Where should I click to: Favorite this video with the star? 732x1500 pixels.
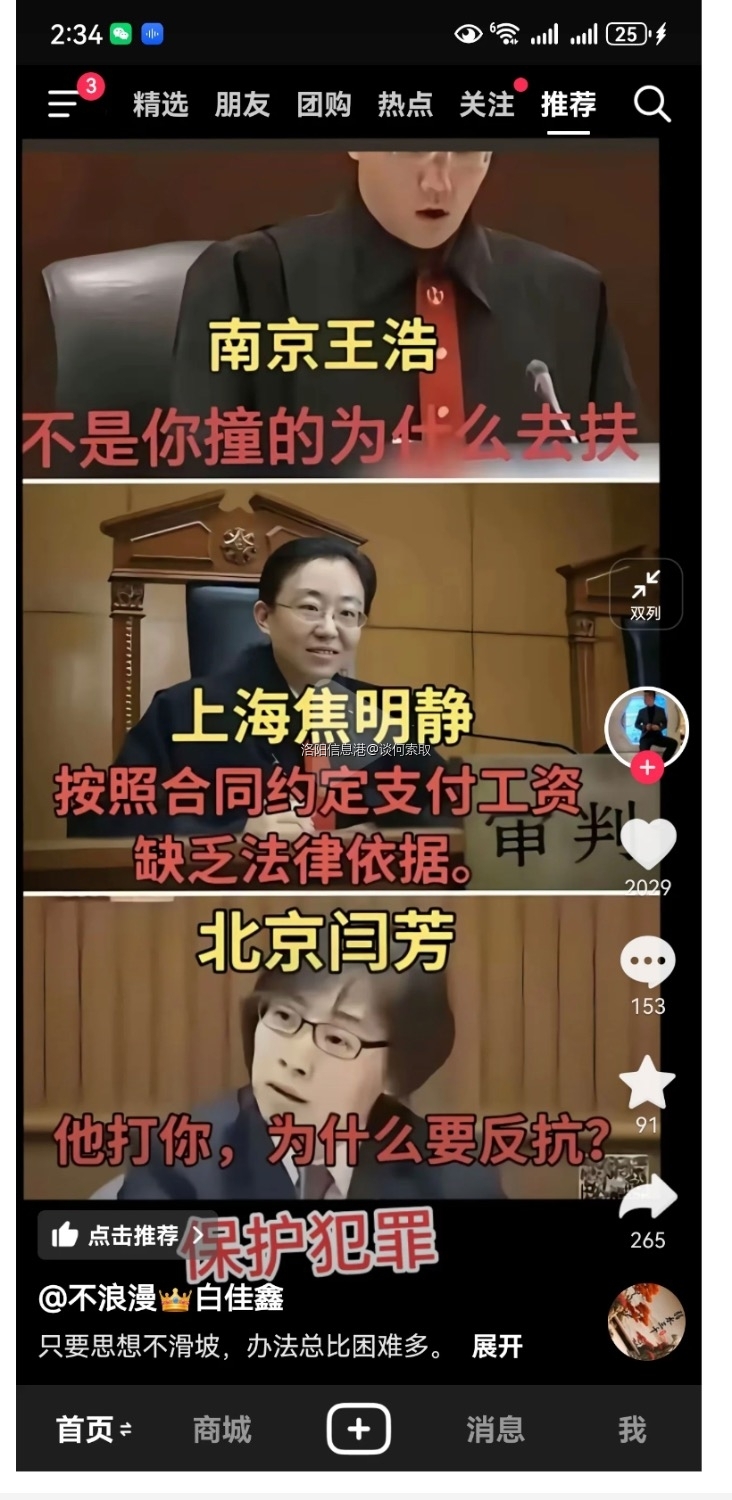point(647,1083)
